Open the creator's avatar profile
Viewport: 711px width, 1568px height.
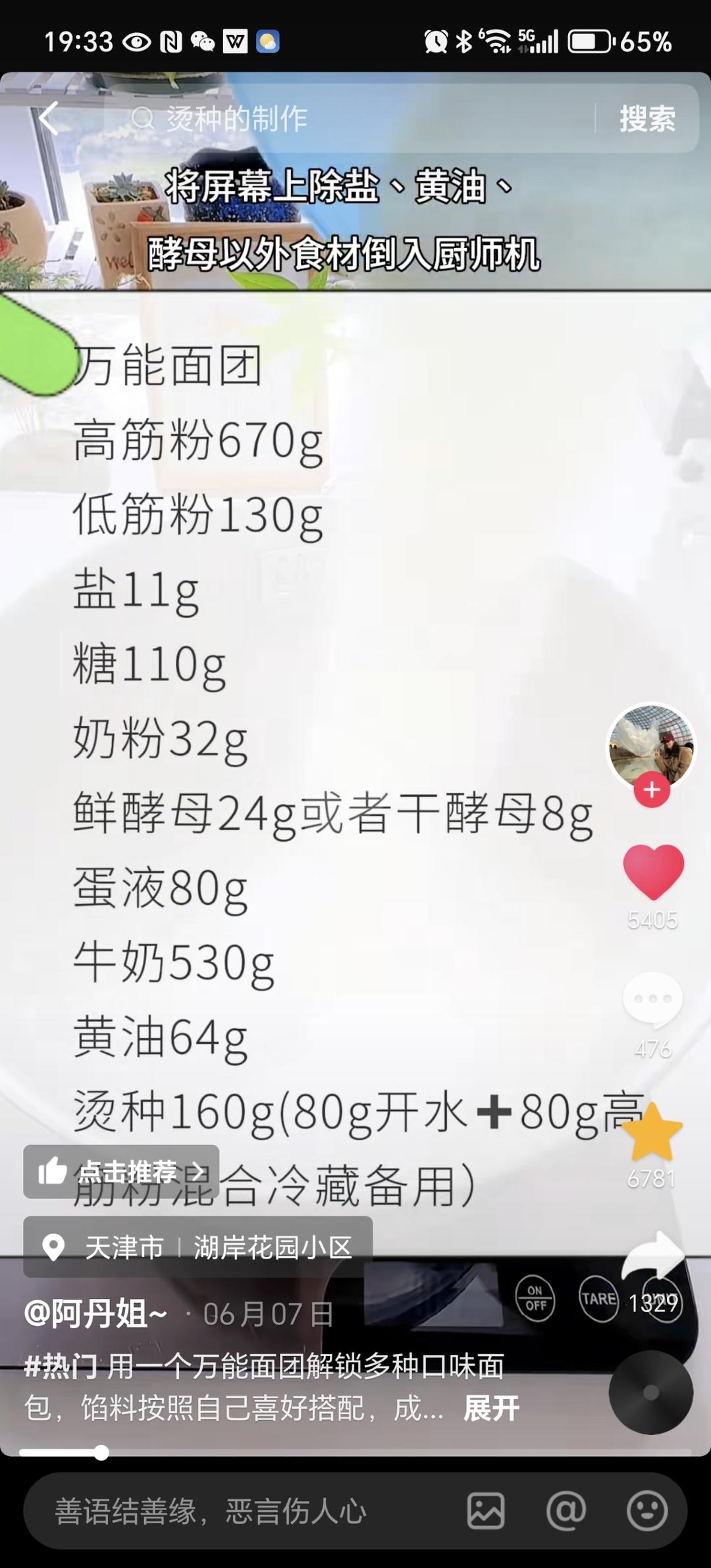pyautogui.click(x=650, y=745)
